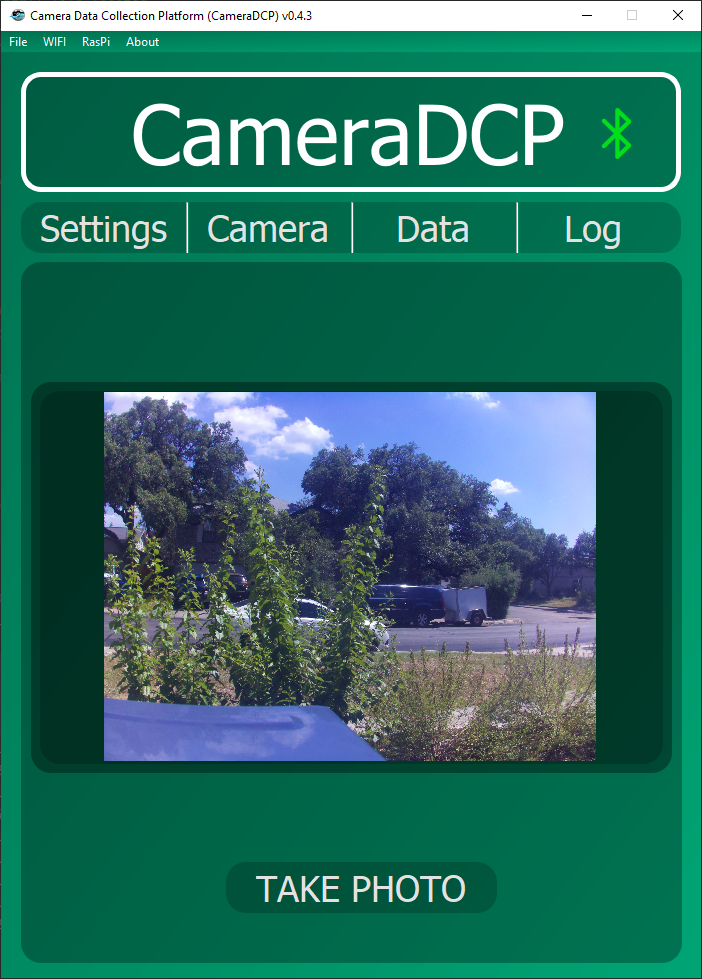Switch to the Settings tab
Image resolution: width=702 pixels, height=979 pixels.
pyautogui.click(x=104, y=229)
